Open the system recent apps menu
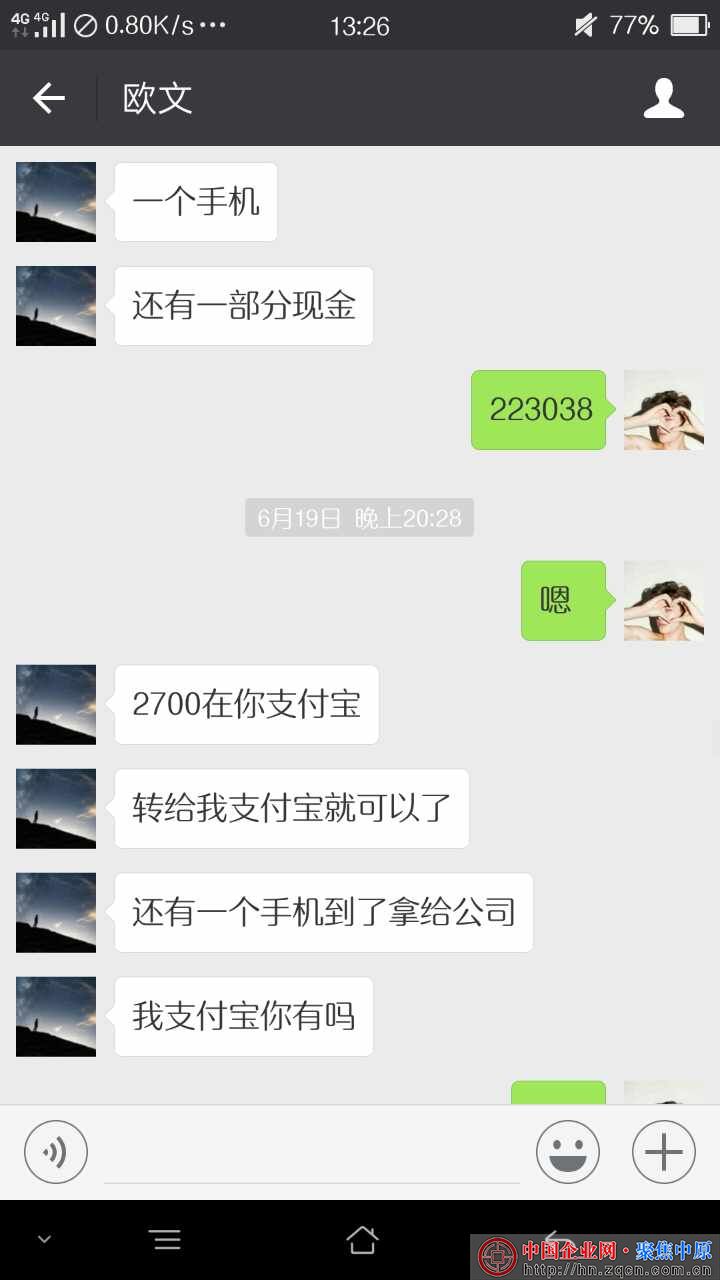This screenshot has width=720, height=1280. 166,1240
